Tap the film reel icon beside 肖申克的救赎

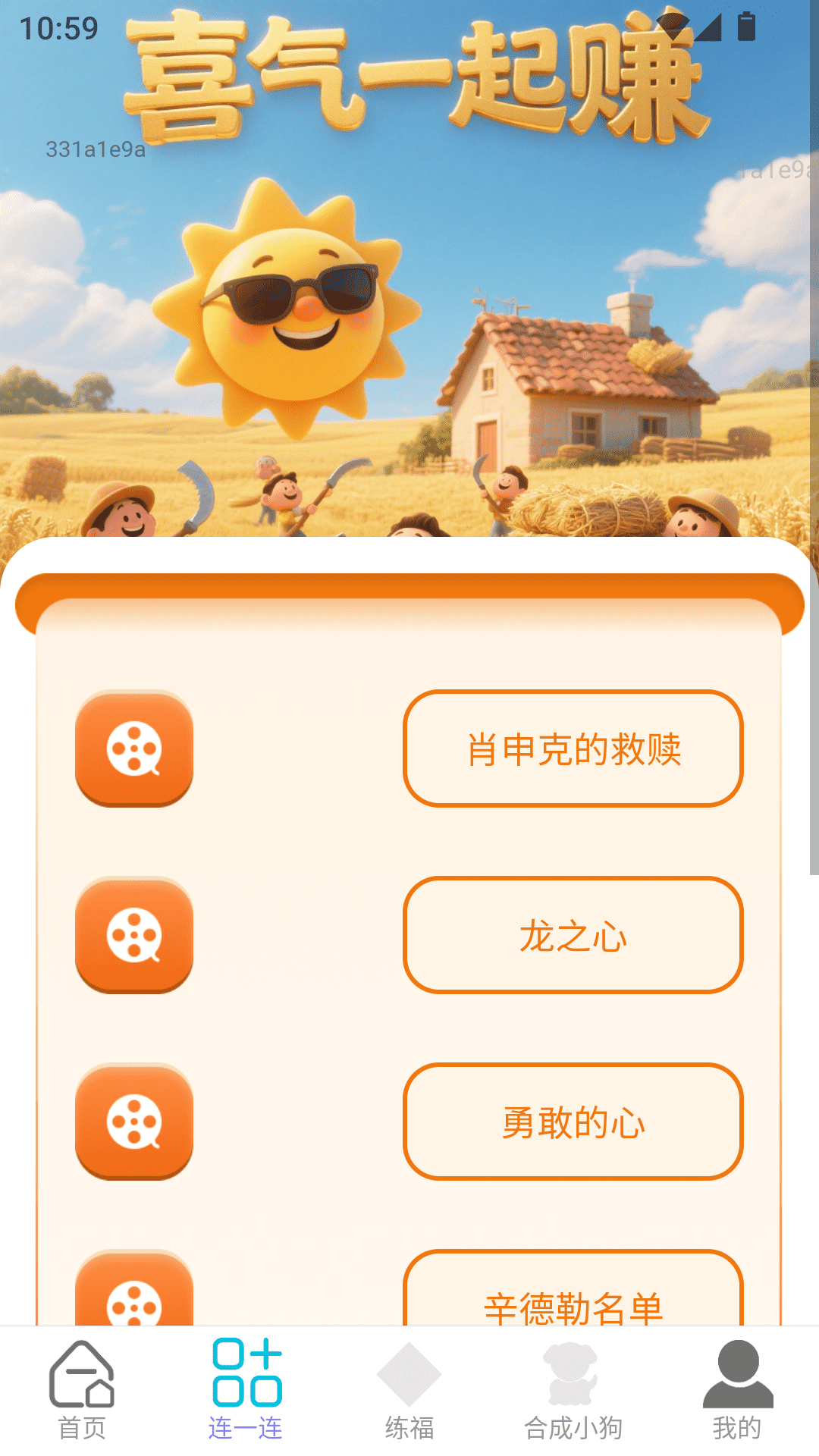click(x=134, y=748)
